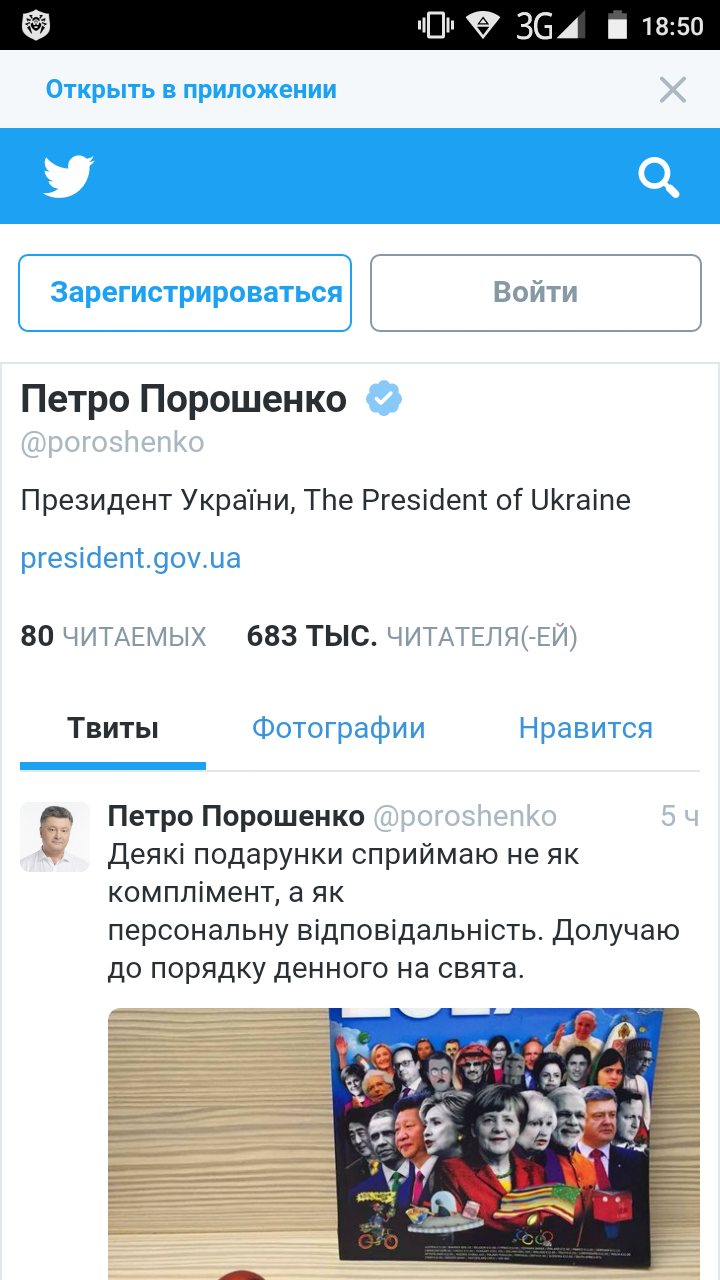Image resolution: width=720 pixels, height=1280 pixels.
Task: Select the Твиты tab
Action: [113, 728]
